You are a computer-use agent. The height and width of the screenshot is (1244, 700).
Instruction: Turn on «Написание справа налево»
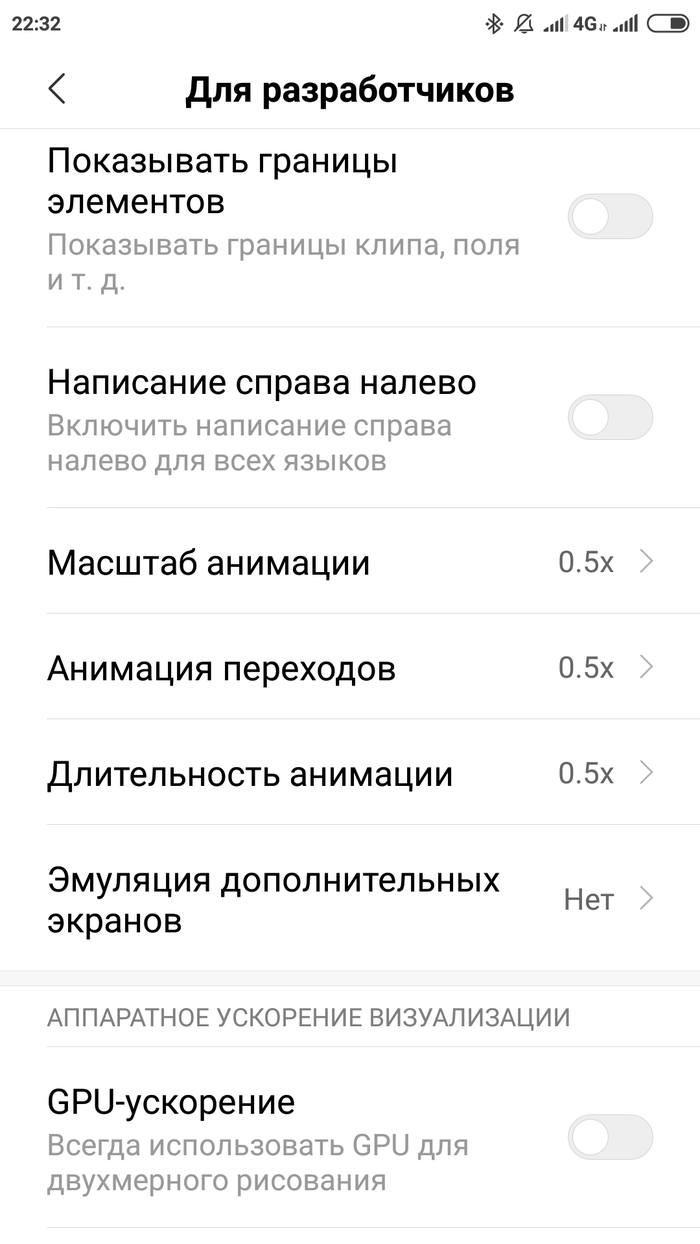(x=610, y=417)
